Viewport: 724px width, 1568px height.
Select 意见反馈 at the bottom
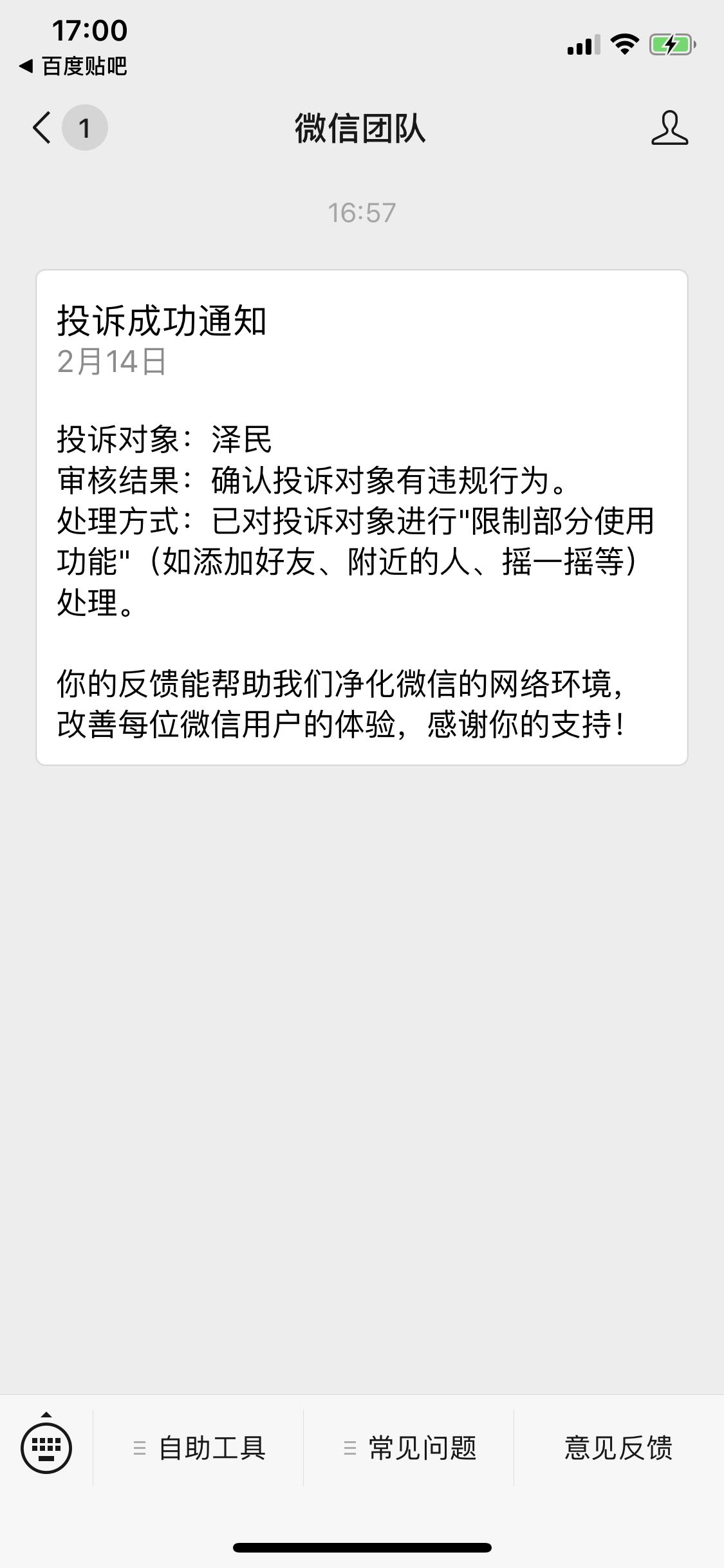[x=618, y=1448]
